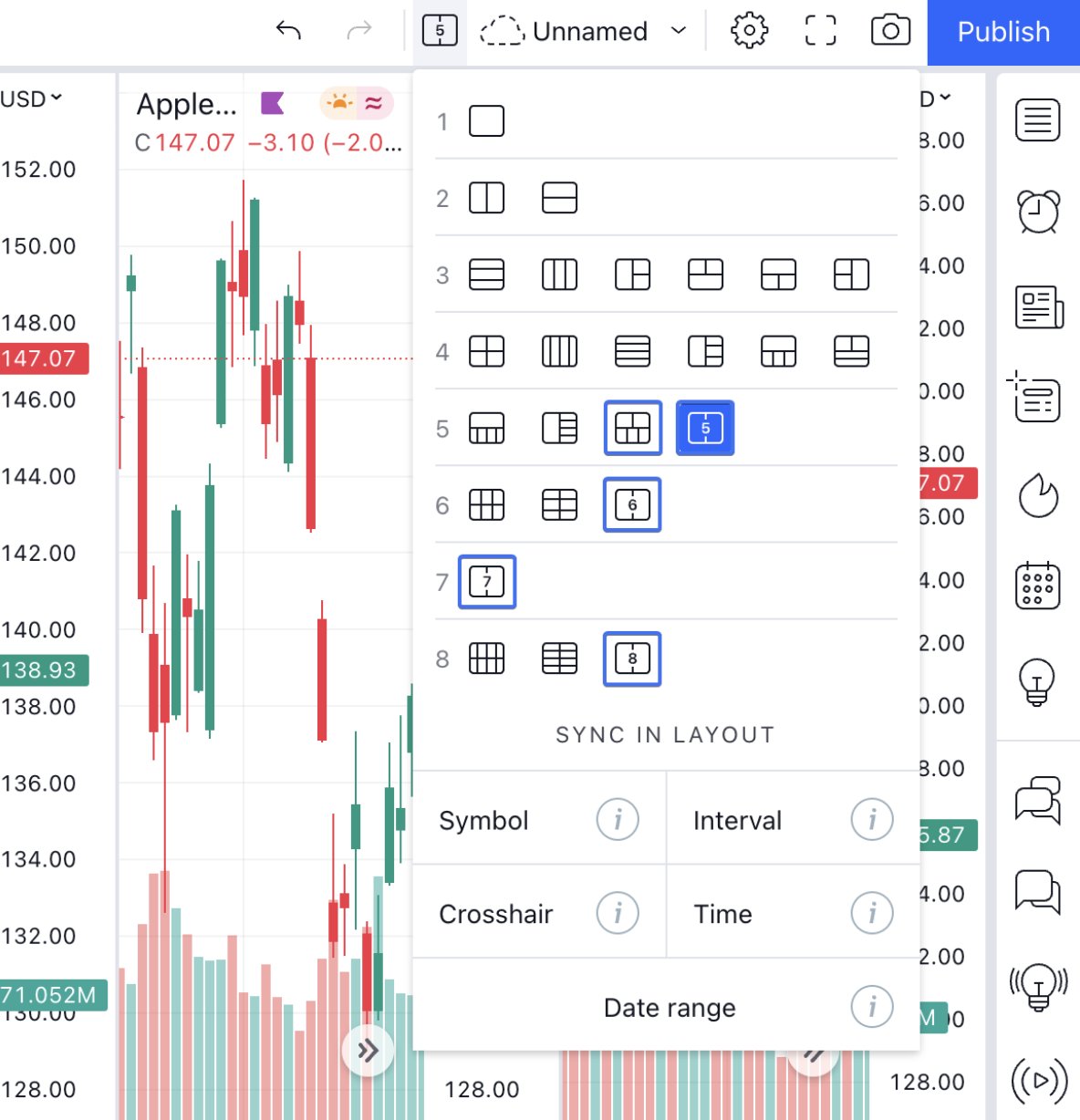The width and height of the screenshot is (1080, 1120).
Task: Open the chart settings gear
Action: (x=749, y=31)
